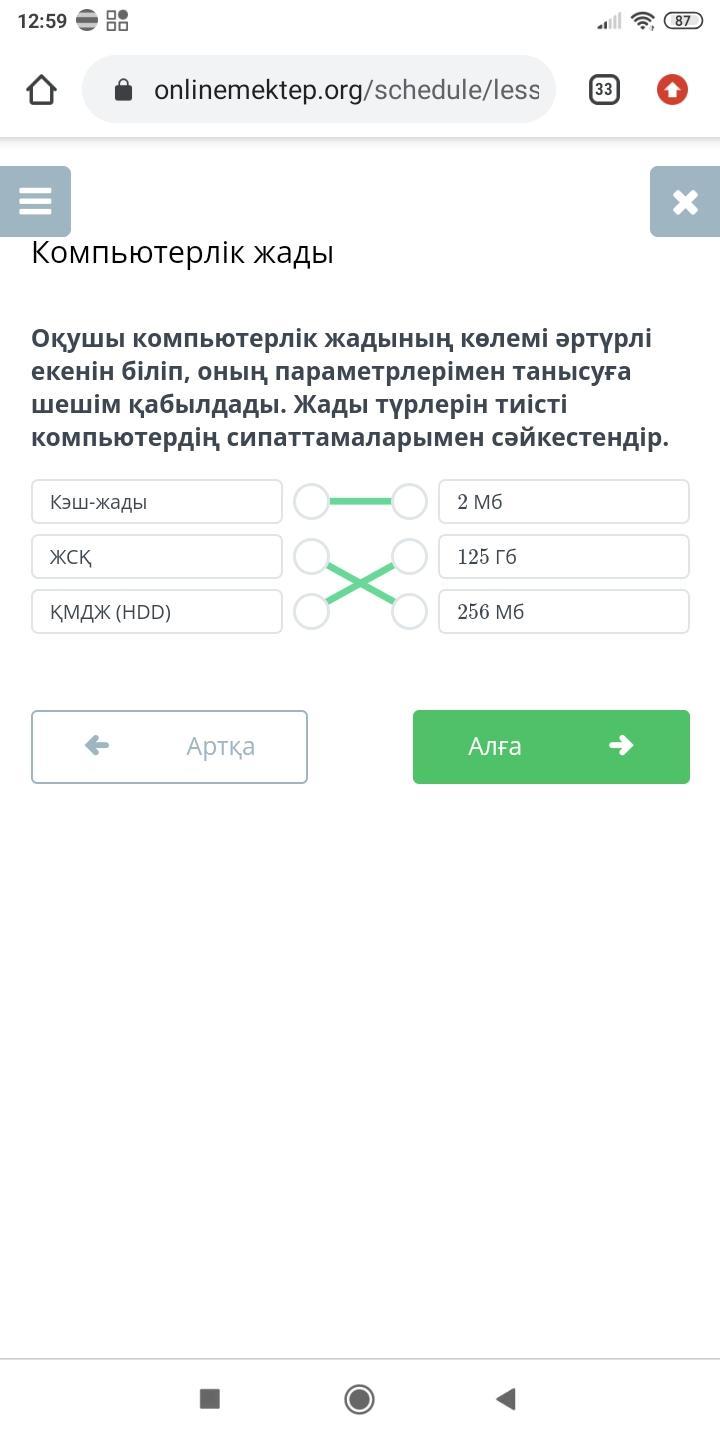
Task: Select the connector circle next to ҚМДЖ (HDD)
Action: point(311,611)
